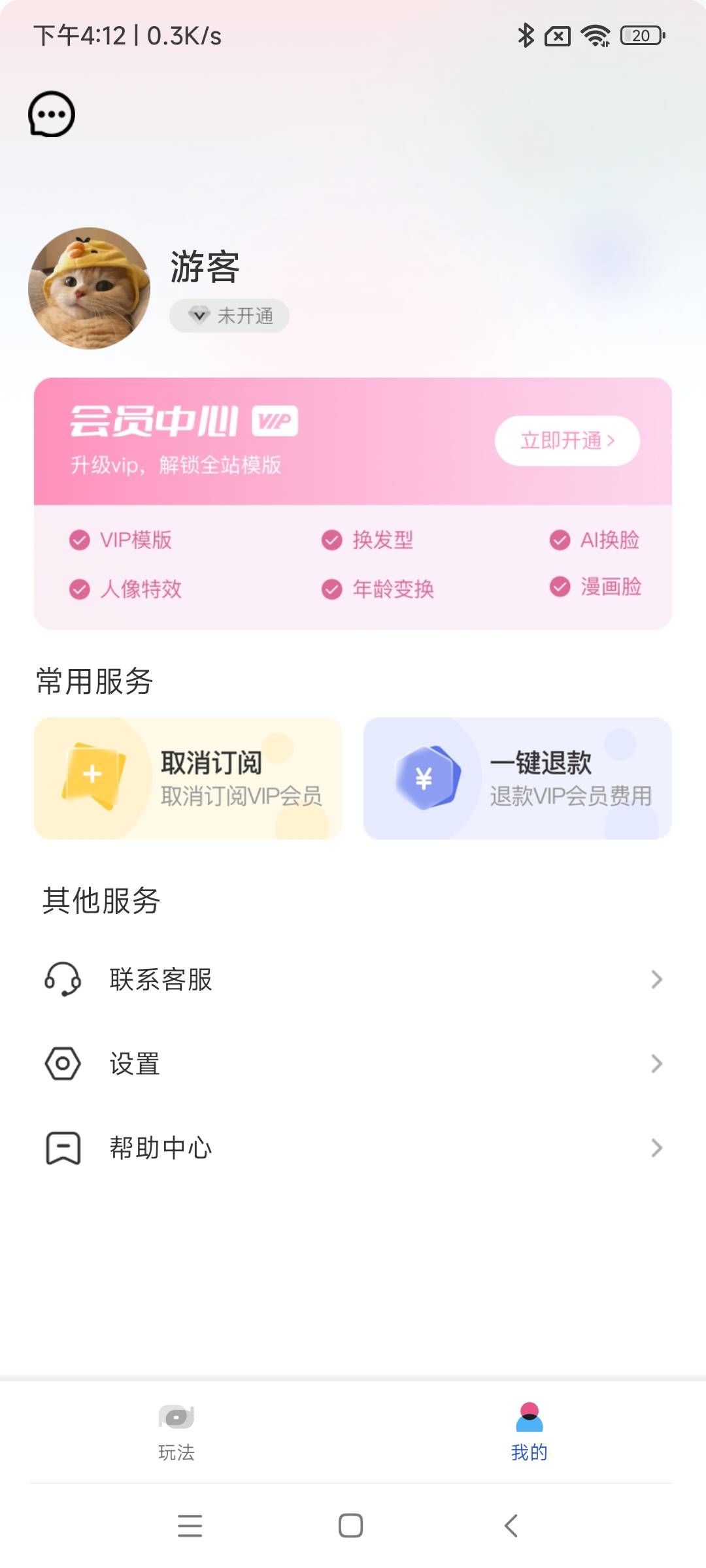Screen dimensions: 706x1568
Task: Click the gear icon beside 设置
Action: pyautogui.click(x=62, y=1064)
